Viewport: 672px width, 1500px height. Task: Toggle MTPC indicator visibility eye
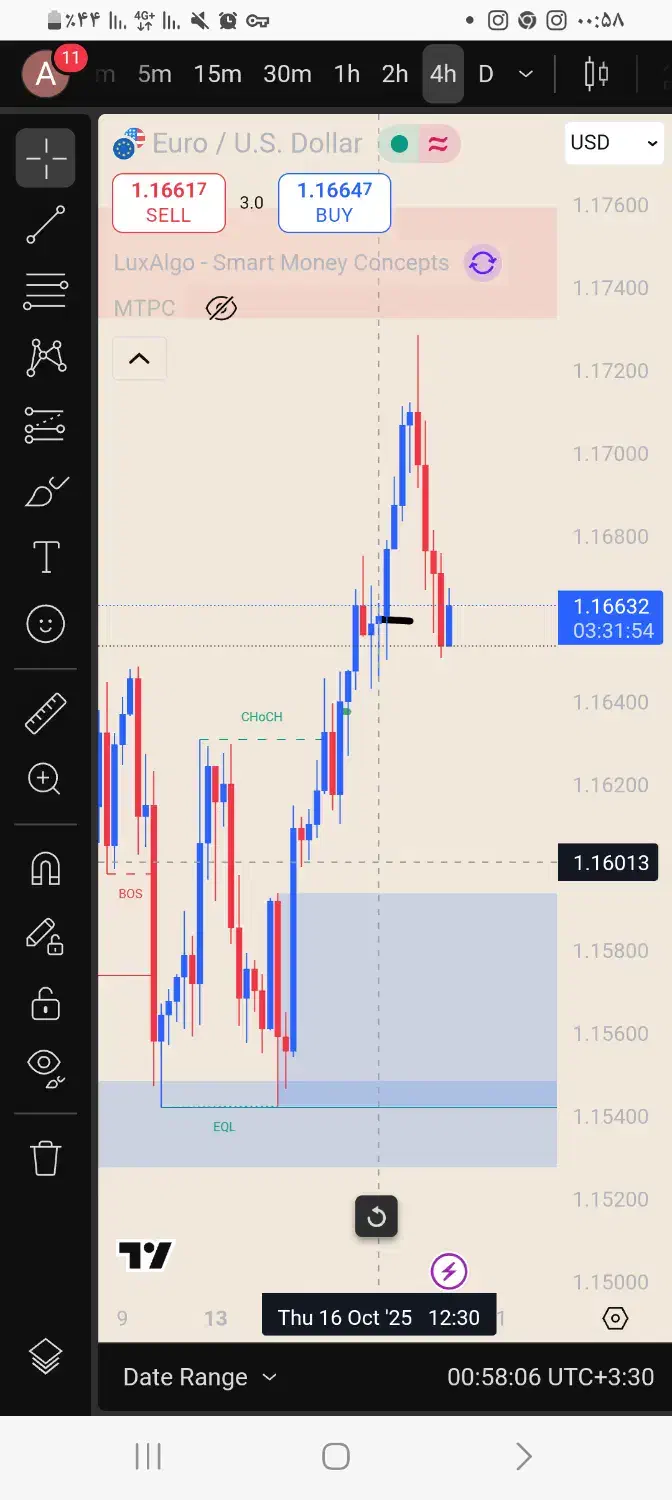(221, 308)
